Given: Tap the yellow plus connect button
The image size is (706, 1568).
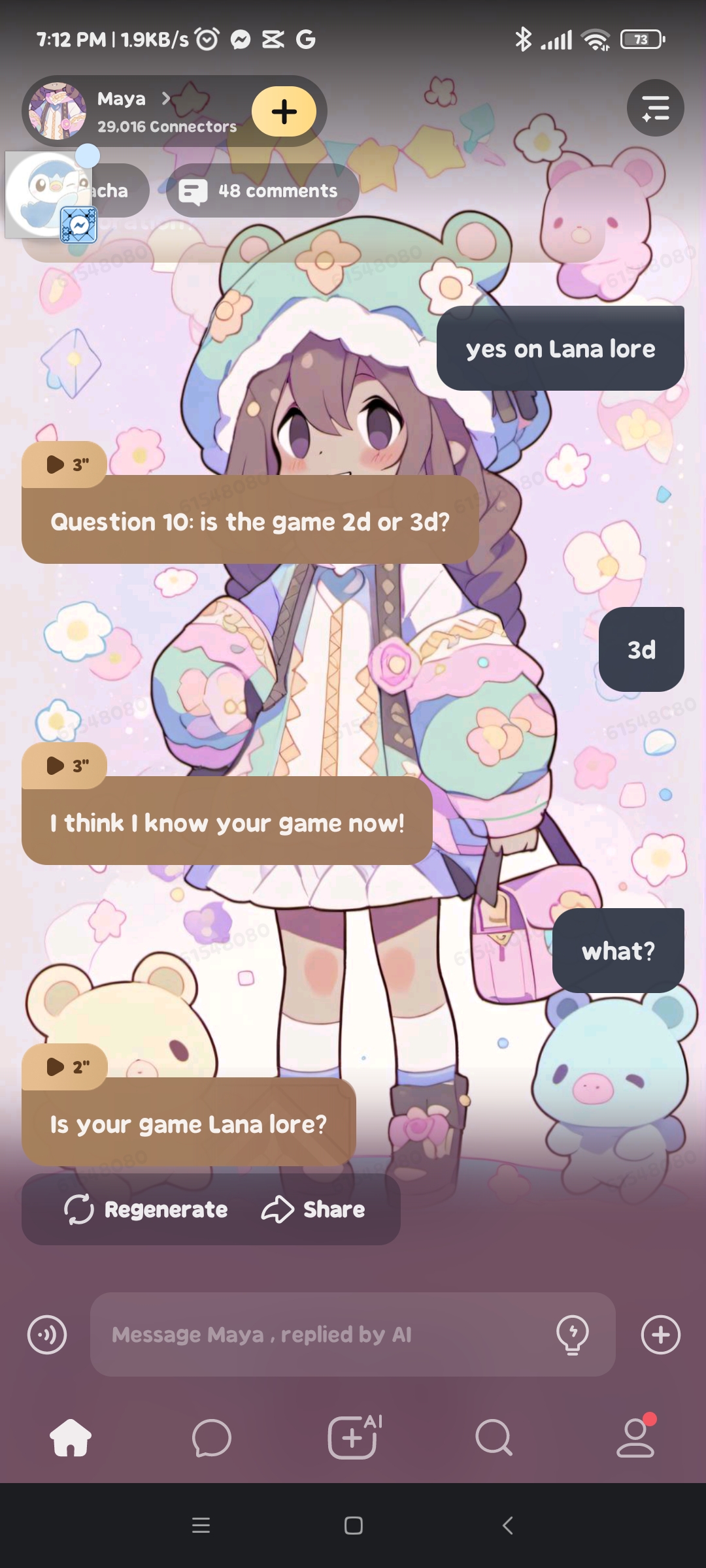Looking at the screenshot, I should pos(284,112).
